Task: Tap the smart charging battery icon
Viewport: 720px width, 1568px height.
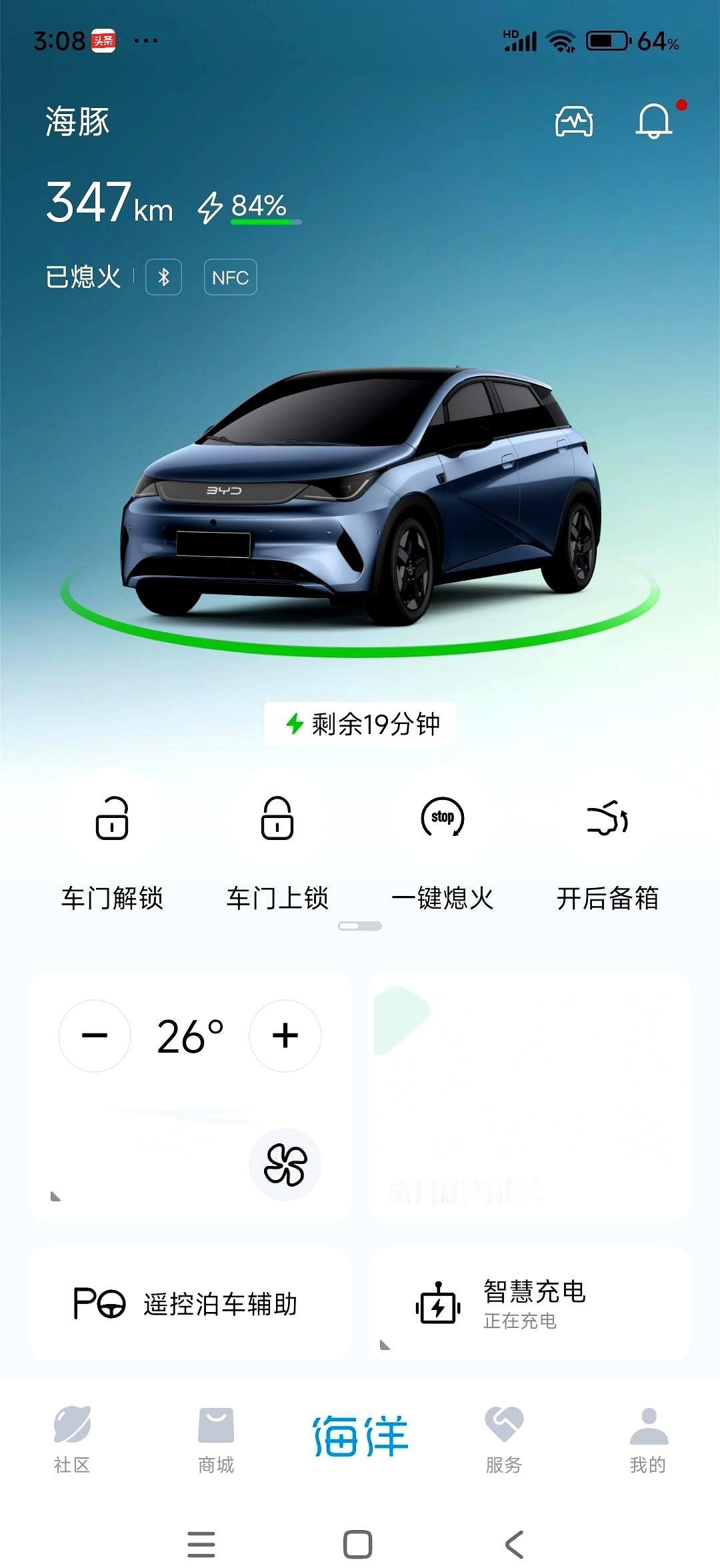Action: click(437, 1305)
